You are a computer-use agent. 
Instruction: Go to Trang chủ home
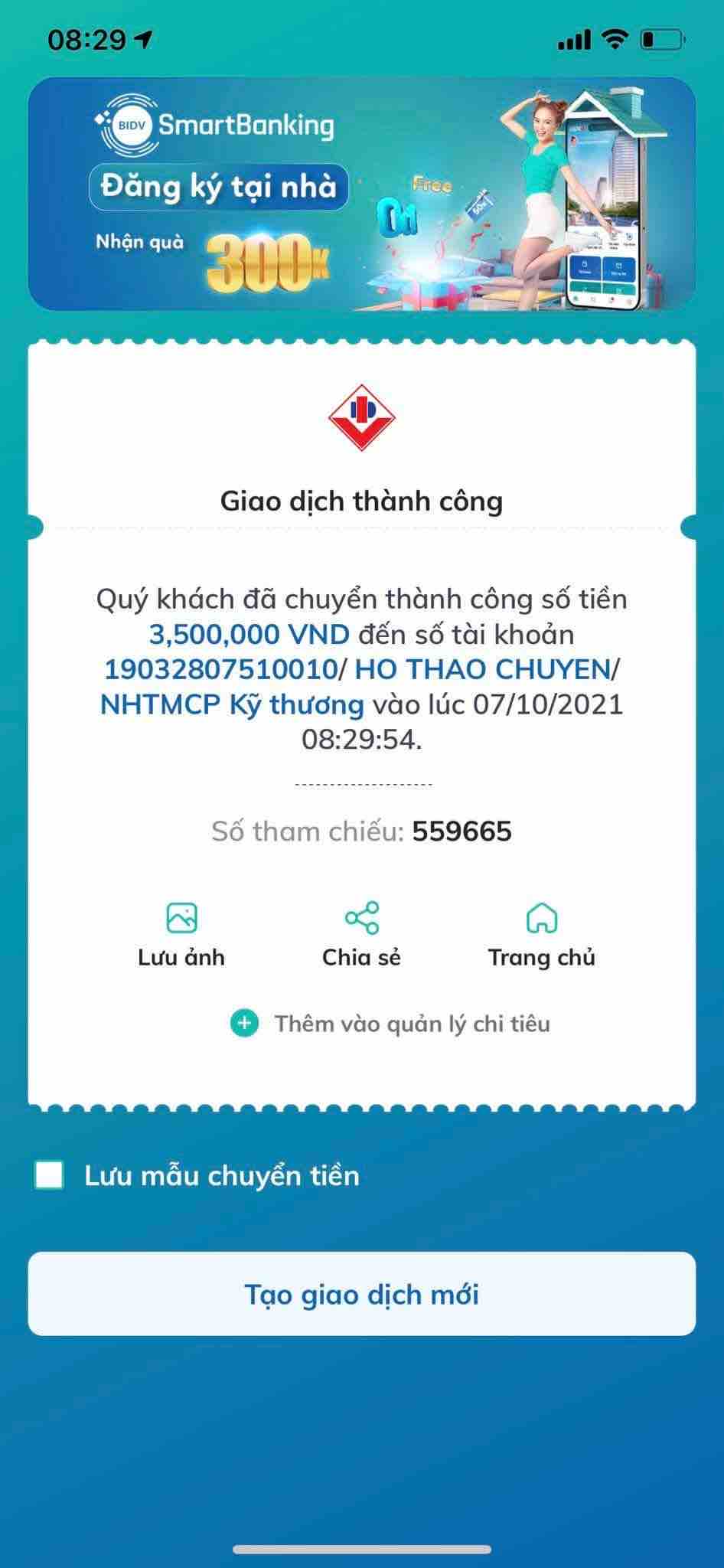(541, 933)
